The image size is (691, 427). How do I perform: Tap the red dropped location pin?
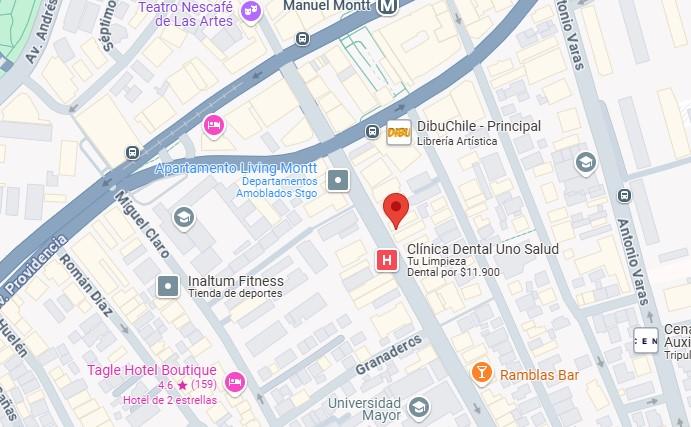click(x=397, y=210)
